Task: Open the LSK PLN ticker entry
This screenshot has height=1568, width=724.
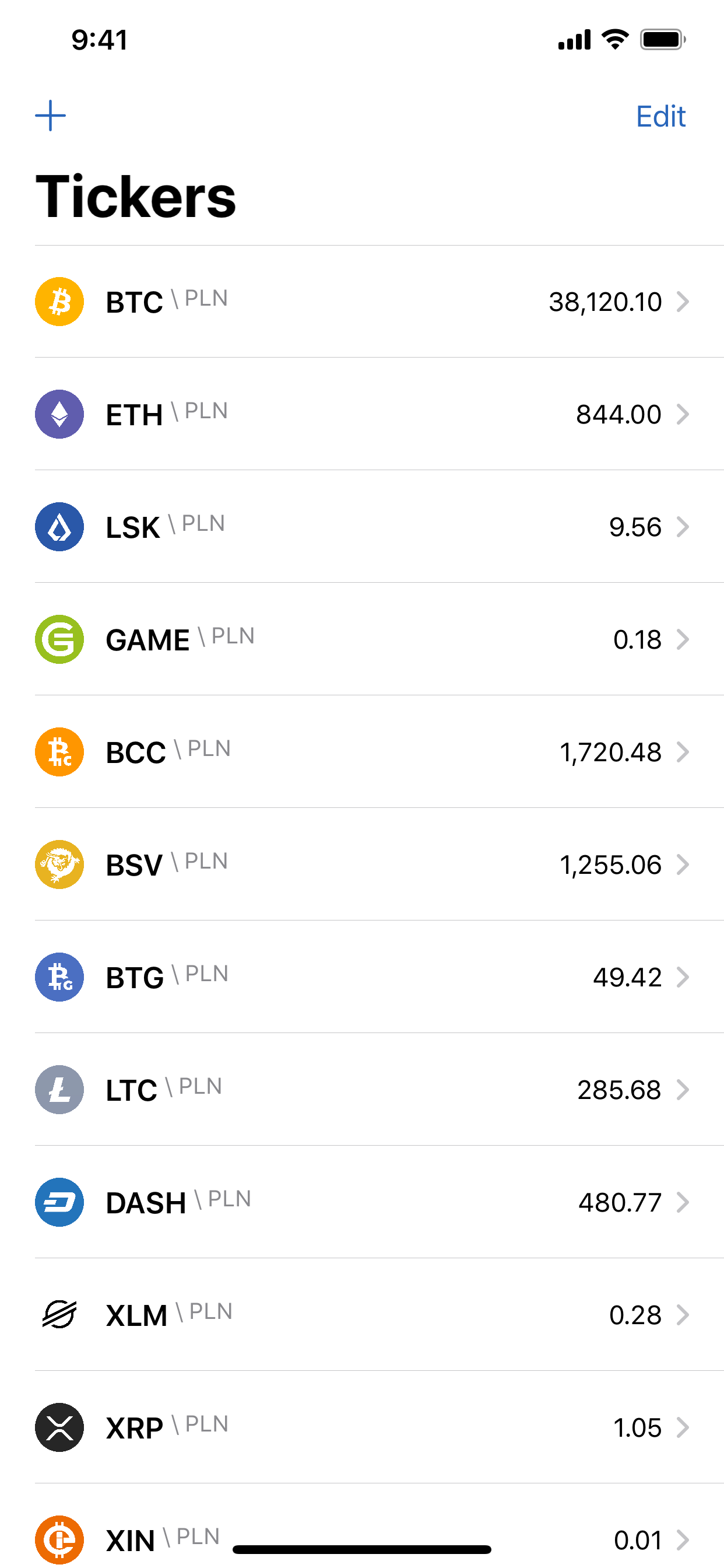Action: [x=362, y=527]
